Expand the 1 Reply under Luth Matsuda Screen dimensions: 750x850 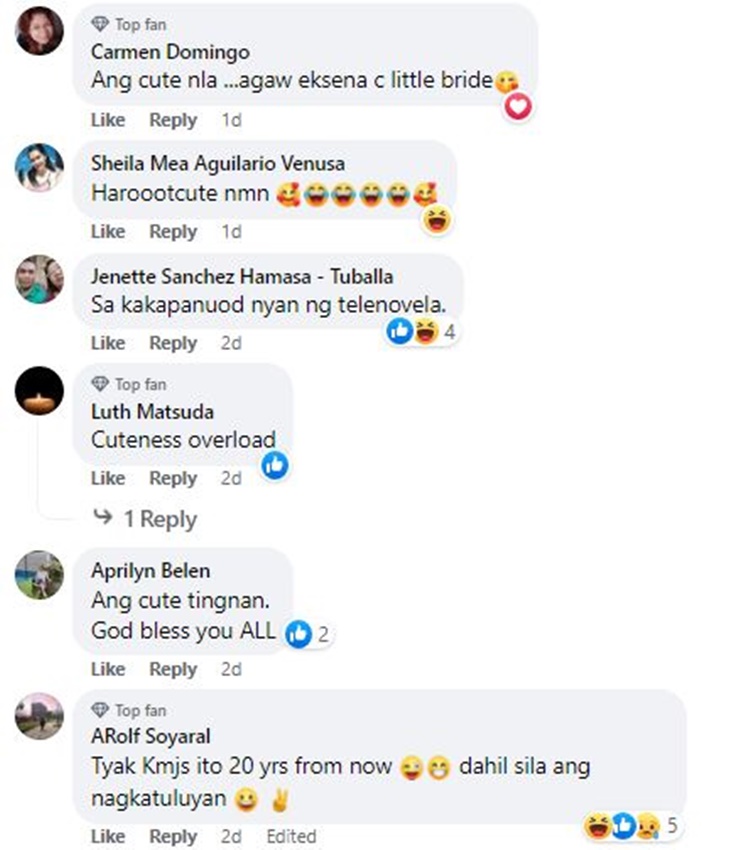(x=158, y=519)
